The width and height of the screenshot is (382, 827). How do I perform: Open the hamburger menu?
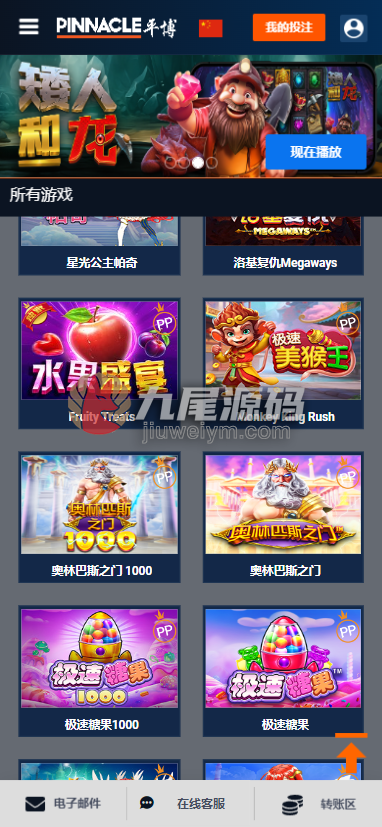coord(29,26)
